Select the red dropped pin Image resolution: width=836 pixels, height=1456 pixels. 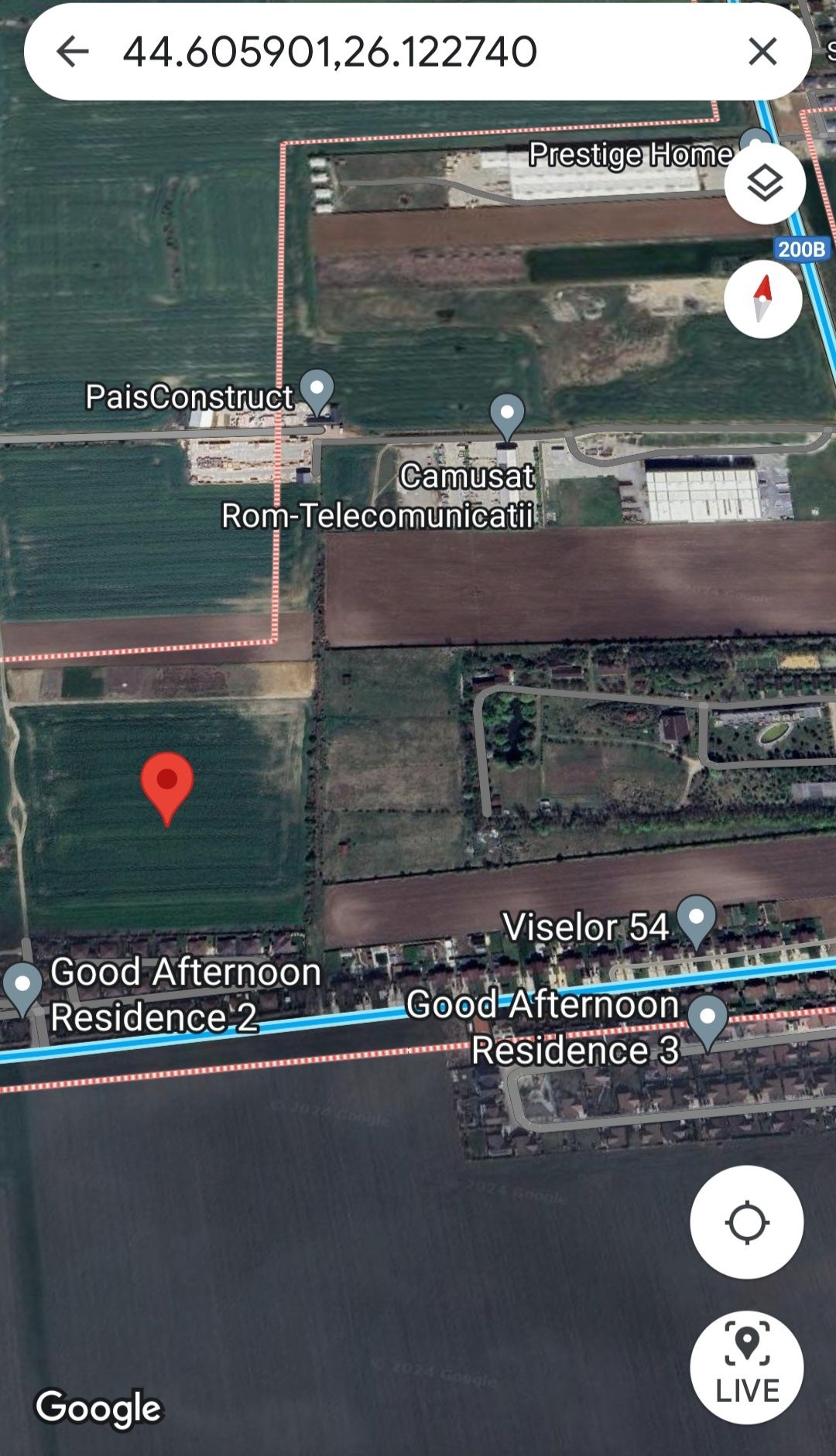[x=167, y=784]
